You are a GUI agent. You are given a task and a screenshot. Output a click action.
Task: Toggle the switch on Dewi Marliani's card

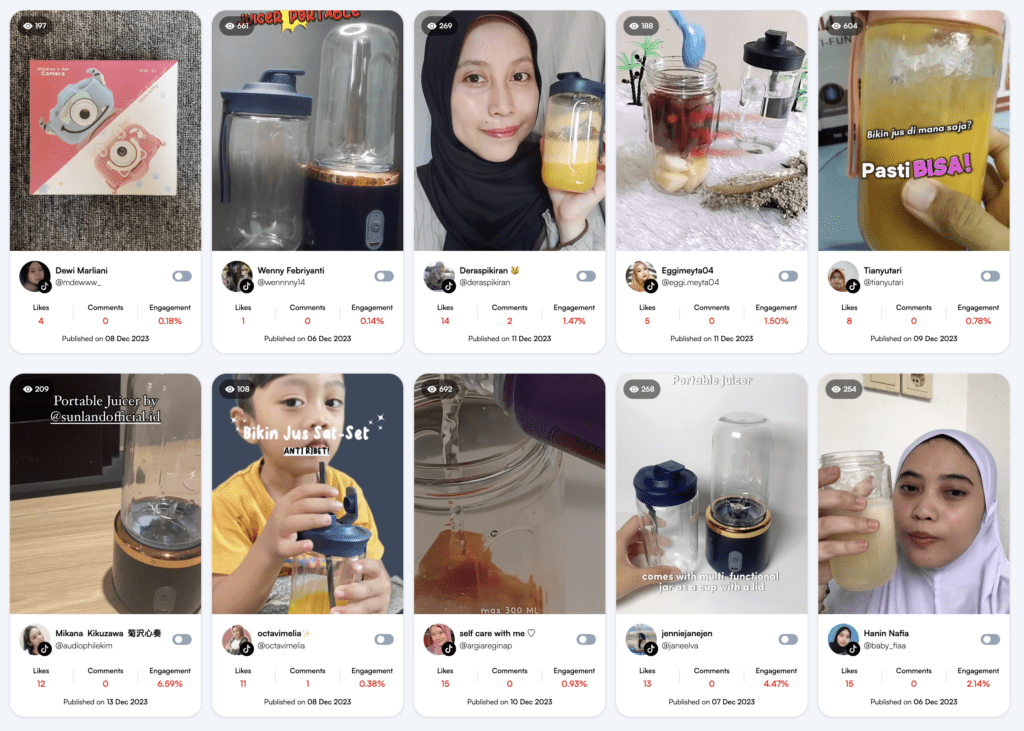click(181, 276)
